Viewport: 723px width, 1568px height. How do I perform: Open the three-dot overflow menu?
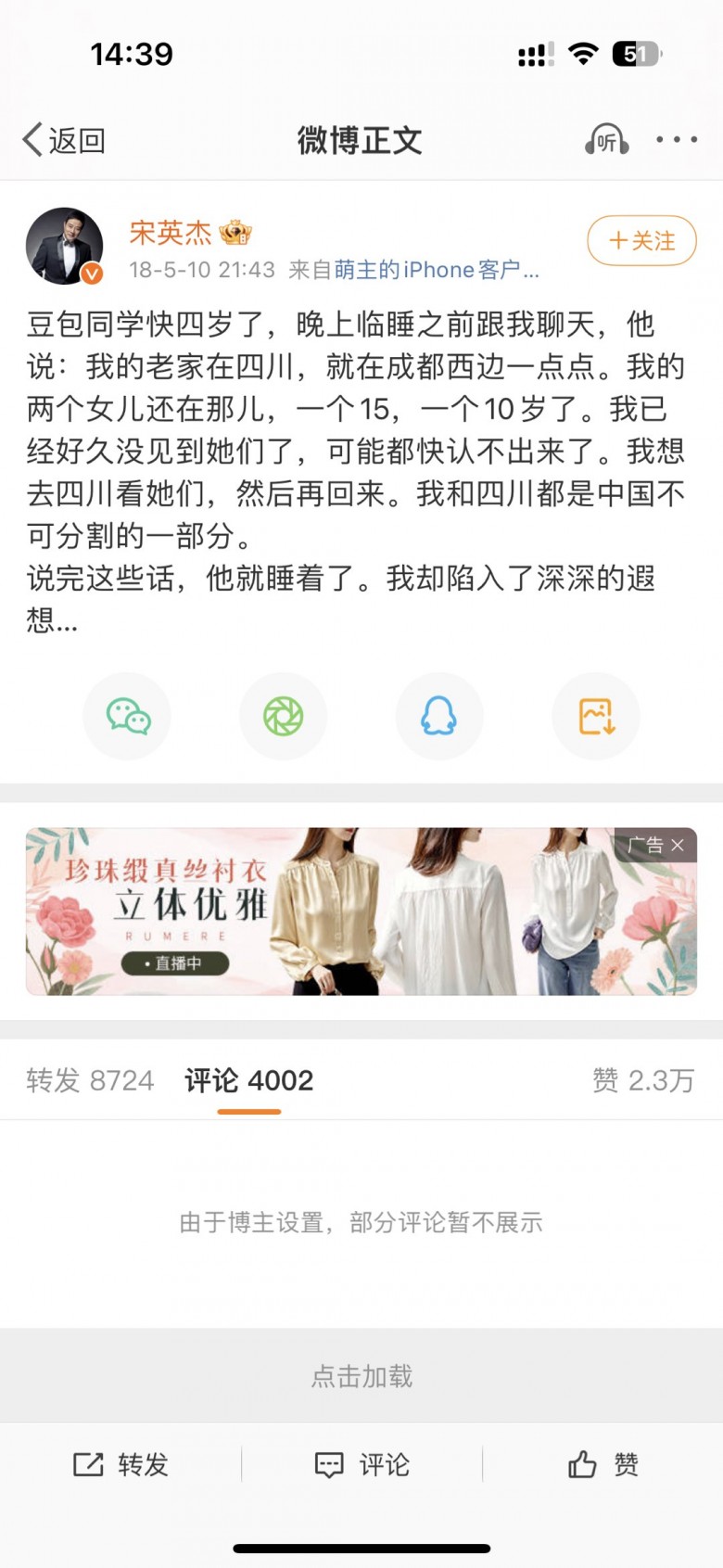677,140
